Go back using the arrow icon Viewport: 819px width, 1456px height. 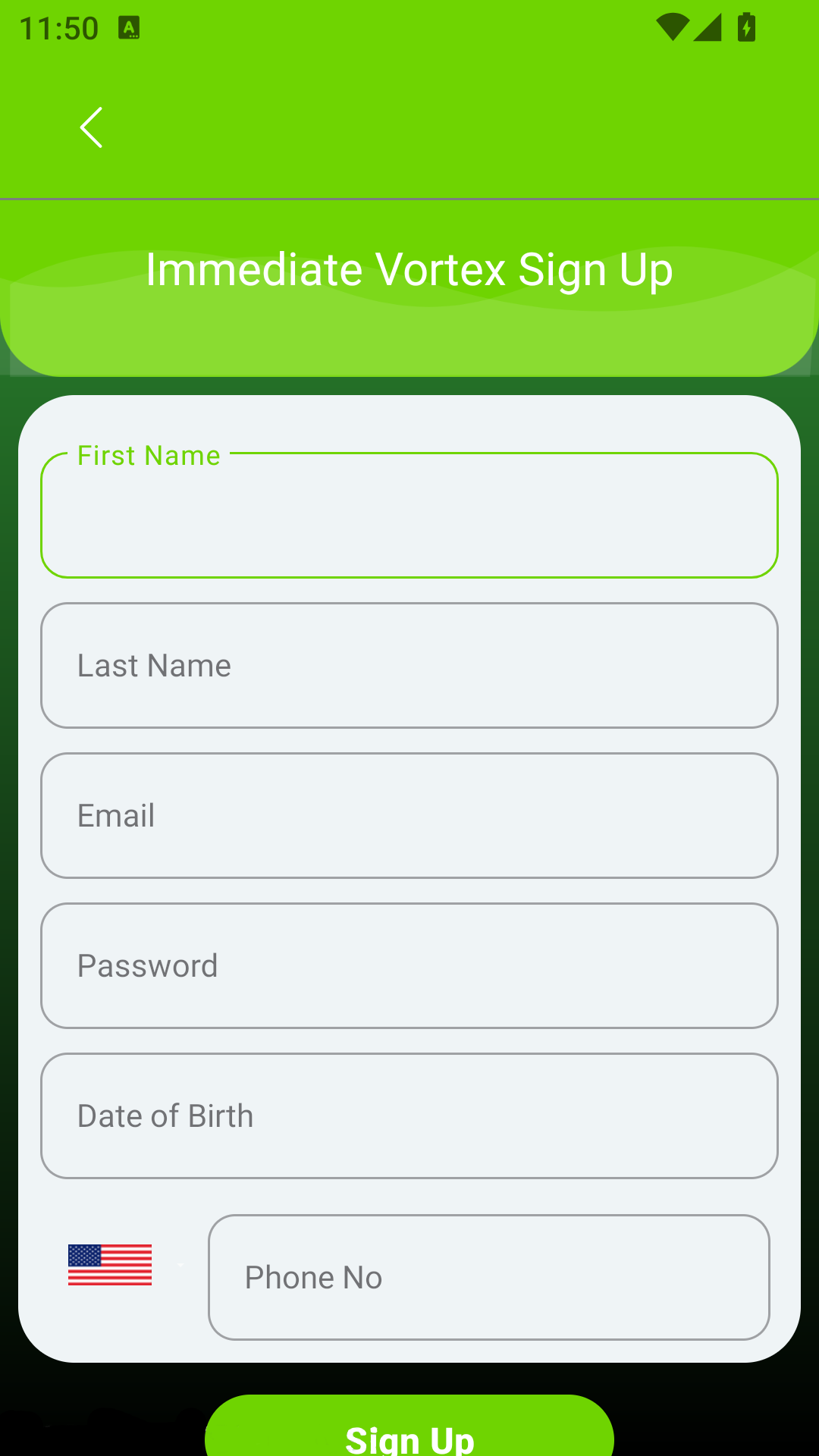(x=91, y=127)
